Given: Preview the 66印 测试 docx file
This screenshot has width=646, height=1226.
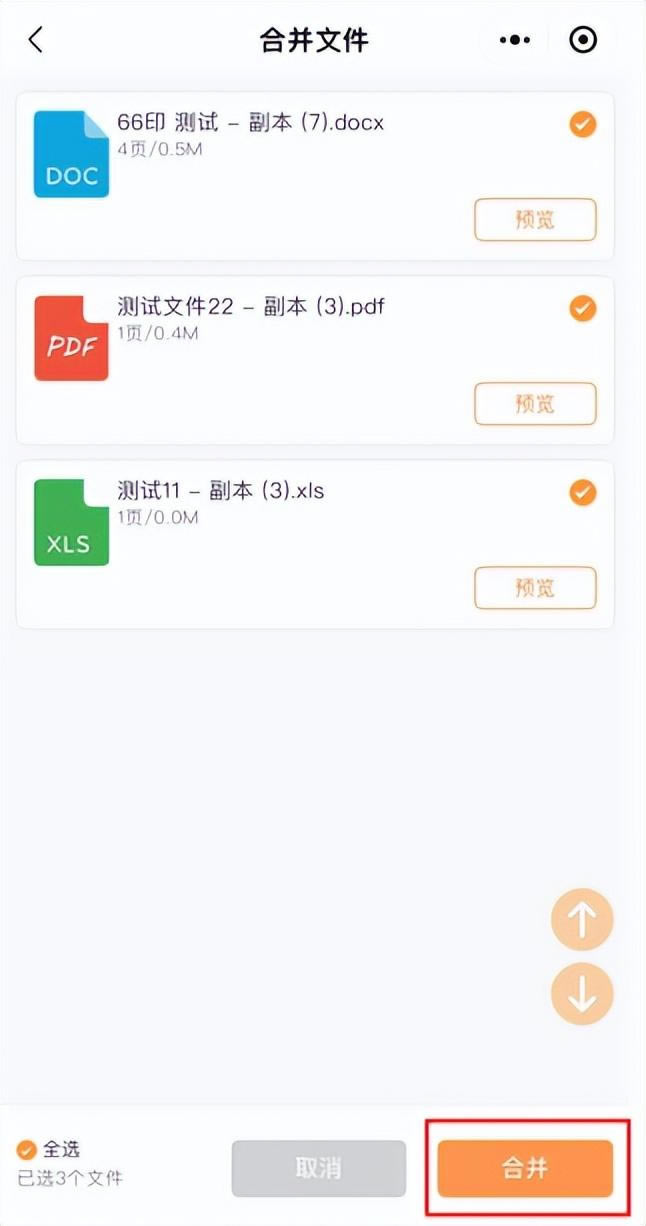Looking at the screenshot, I should 535,220.
